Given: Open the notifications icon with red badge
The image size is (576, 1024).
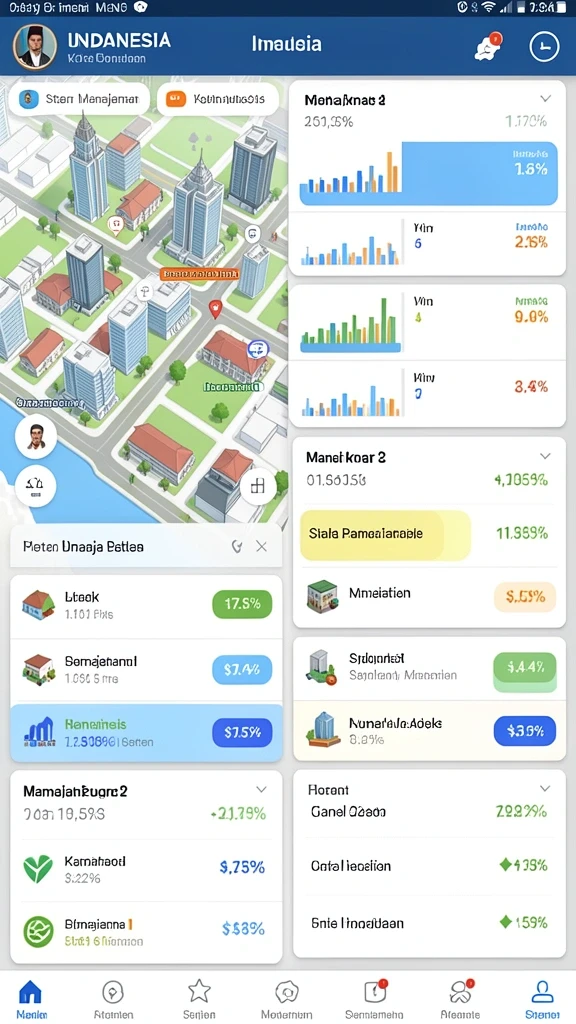Looking at the screenshot, I should pos(490,47).
